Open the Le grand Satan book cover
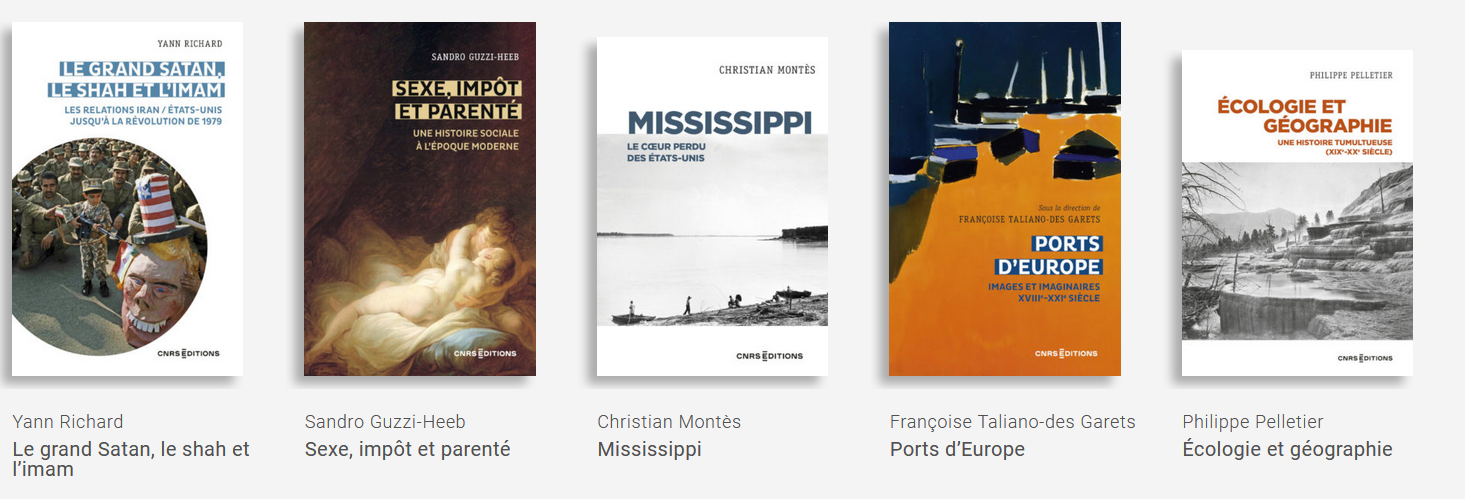 (x=127, y=198)
